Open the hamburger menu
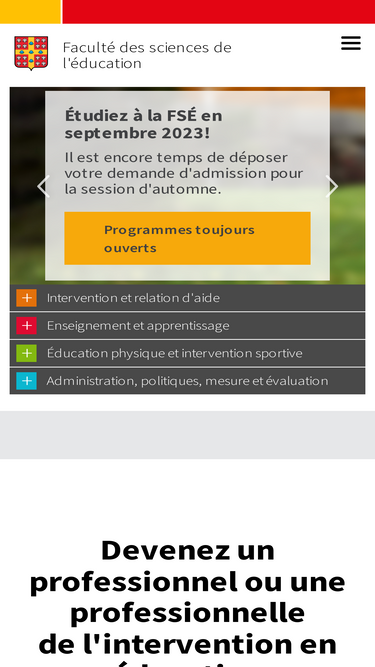The width and height of the screenshot is (375, 667). 351,43
